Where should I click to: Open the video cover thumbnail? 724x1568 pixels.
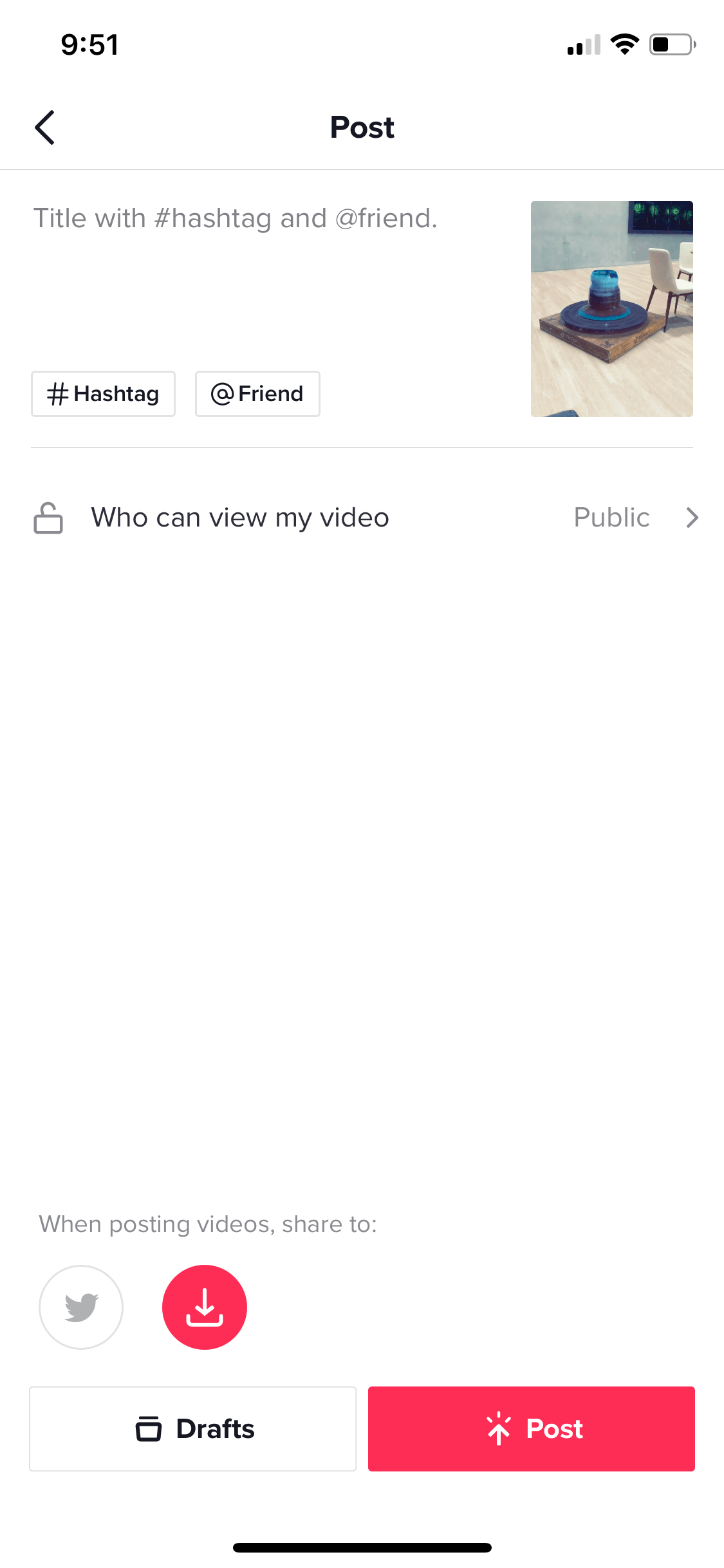(x=611, y=309)
